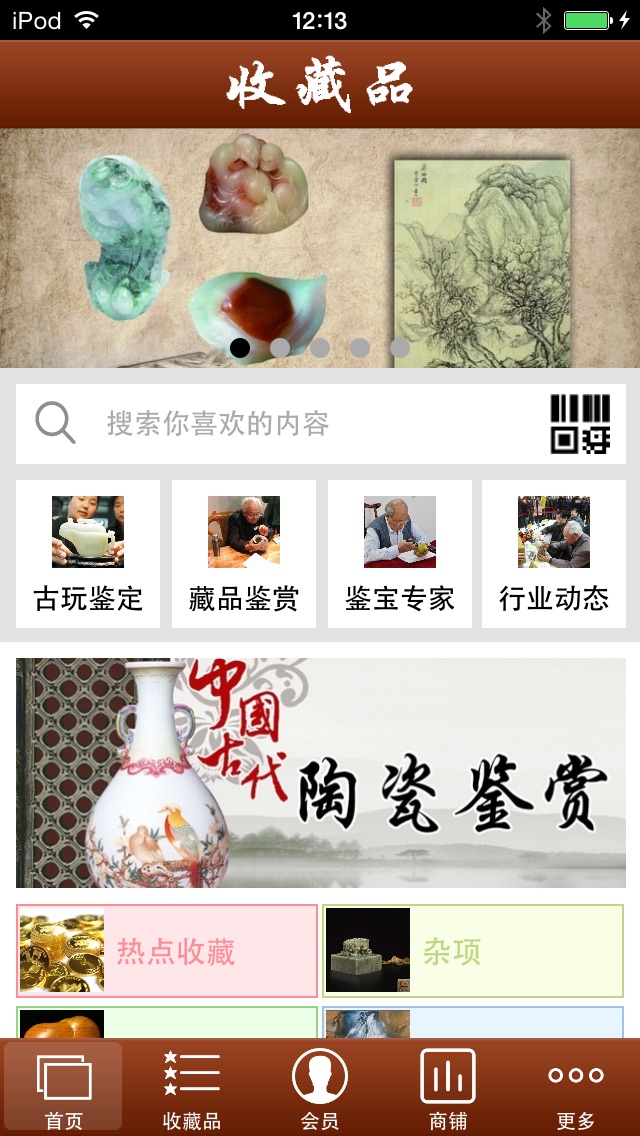
Task: Open the 热点收藏 section
Action: click(x=167, y=951)
